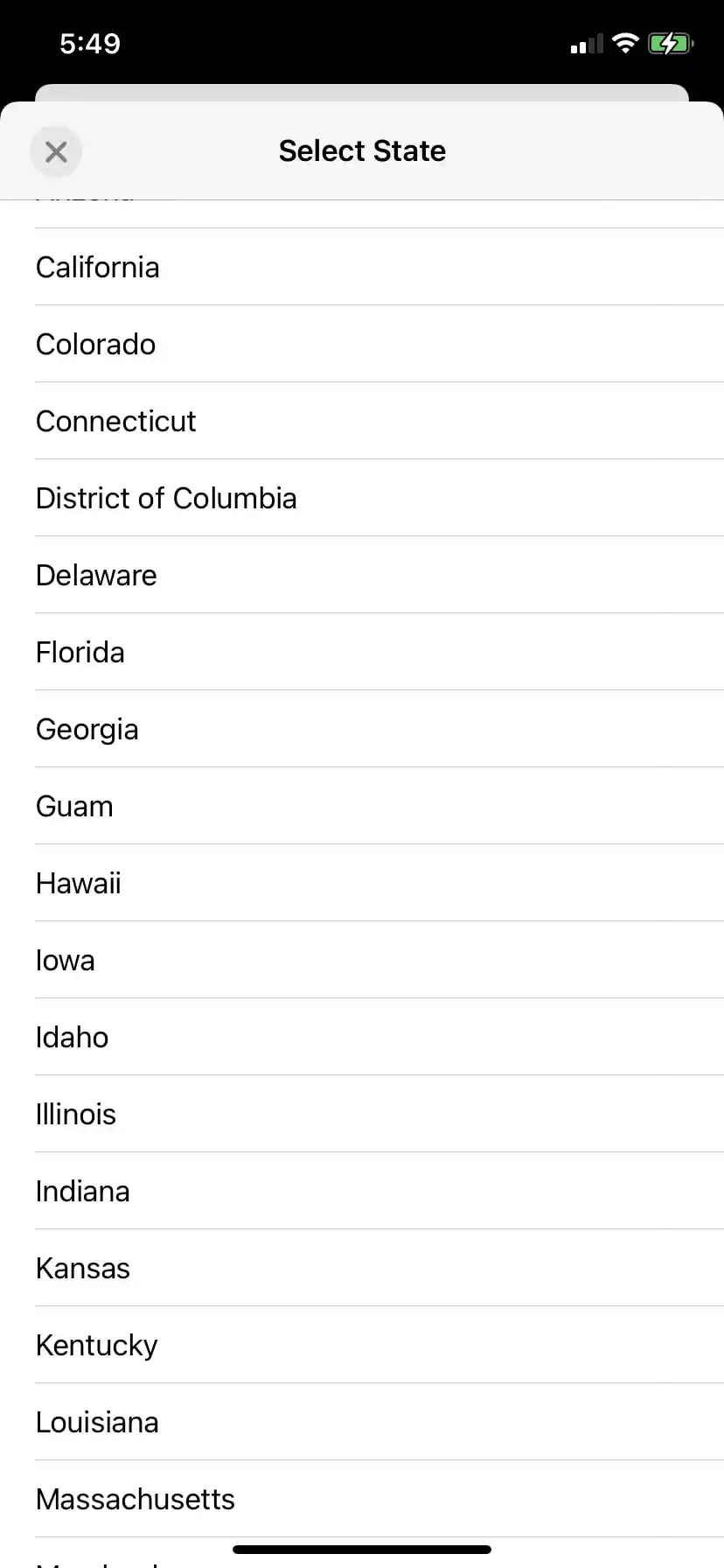The image size is (724, 1568).
Task: Choose Massachusetts as the state
Action: pyautogui.click(x=362, y=1499)
